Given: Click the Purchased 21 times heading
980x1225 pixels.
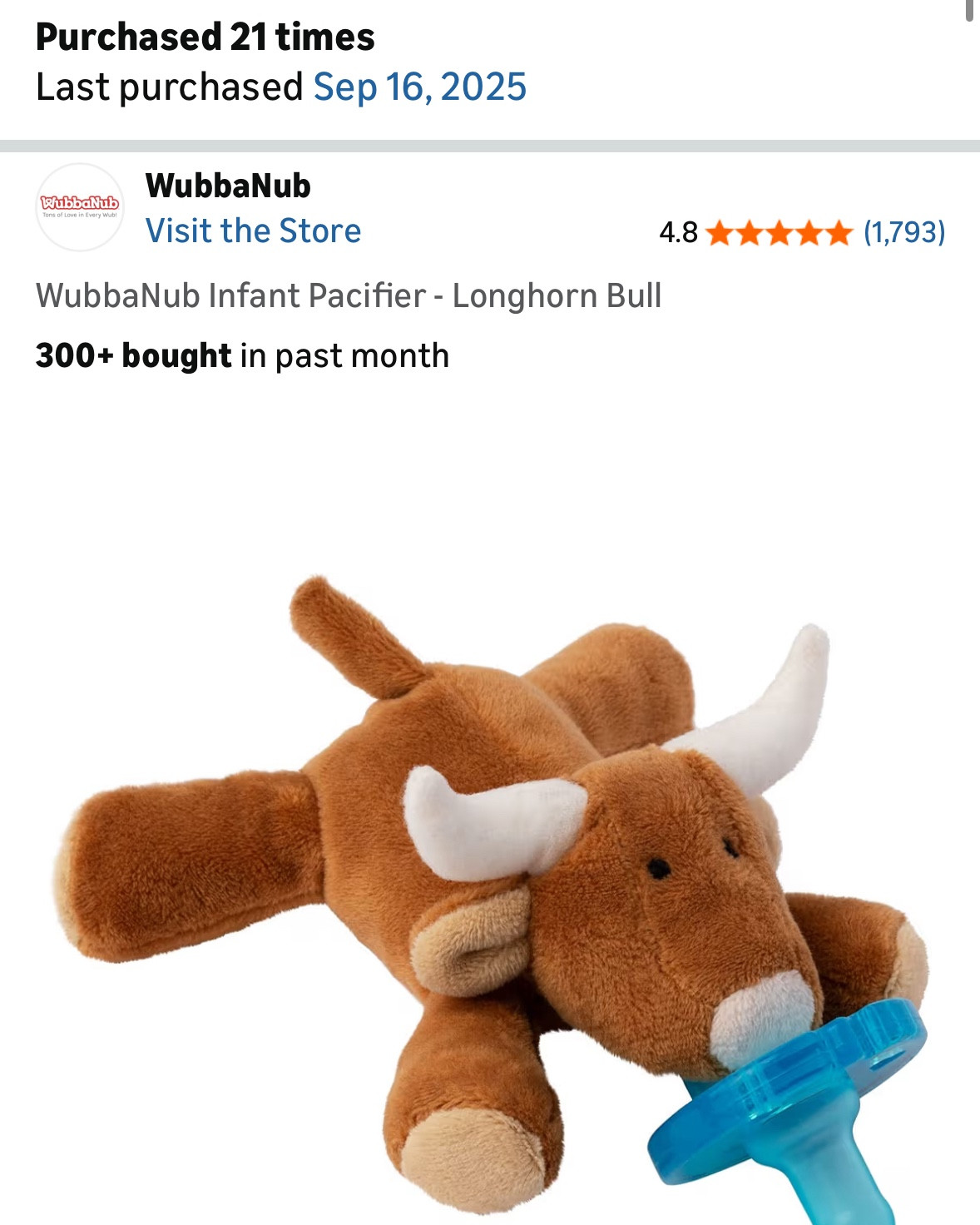Looking at the screenshot, I should 204,35.
